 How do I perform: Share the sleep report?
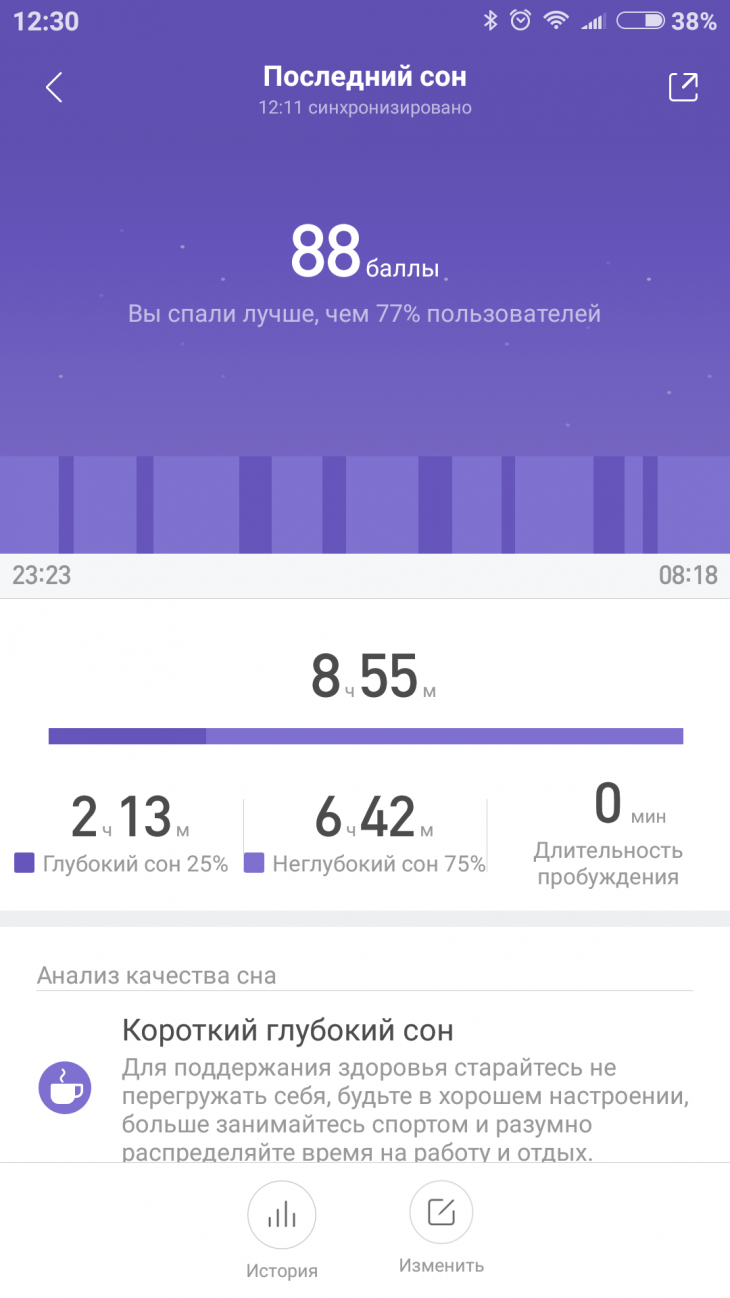pyautogui.click(x=683, y=87)
